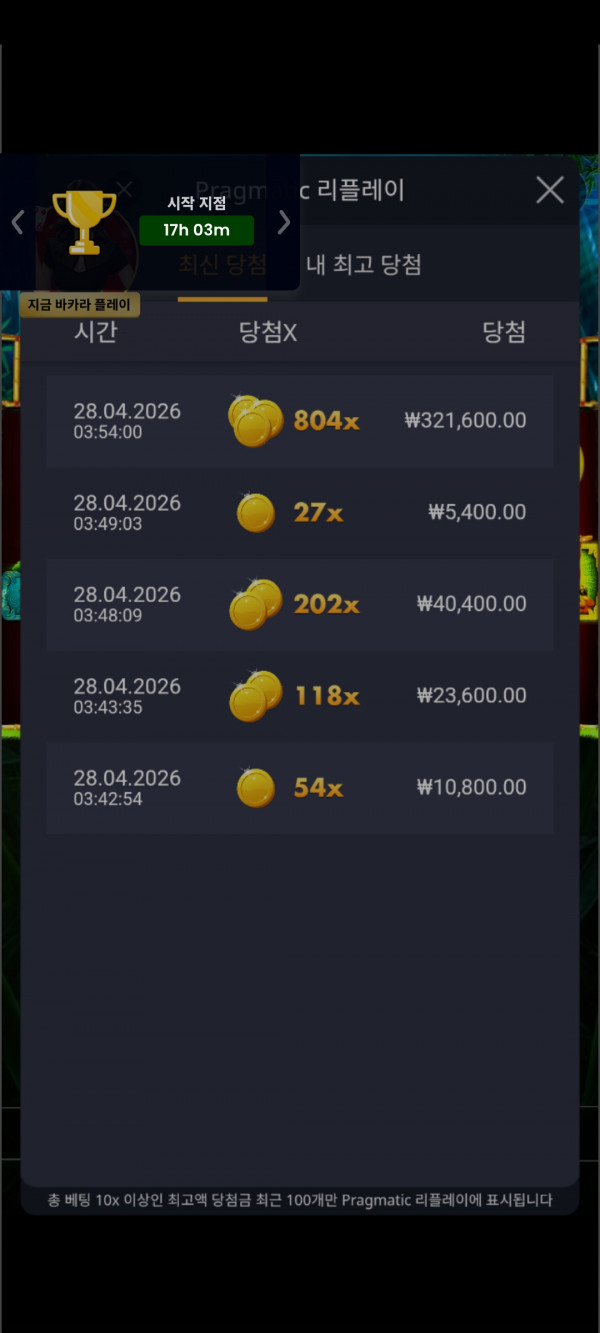Open the 54x win replay
Screen dimensions: 600x1333
coord(300,788)
